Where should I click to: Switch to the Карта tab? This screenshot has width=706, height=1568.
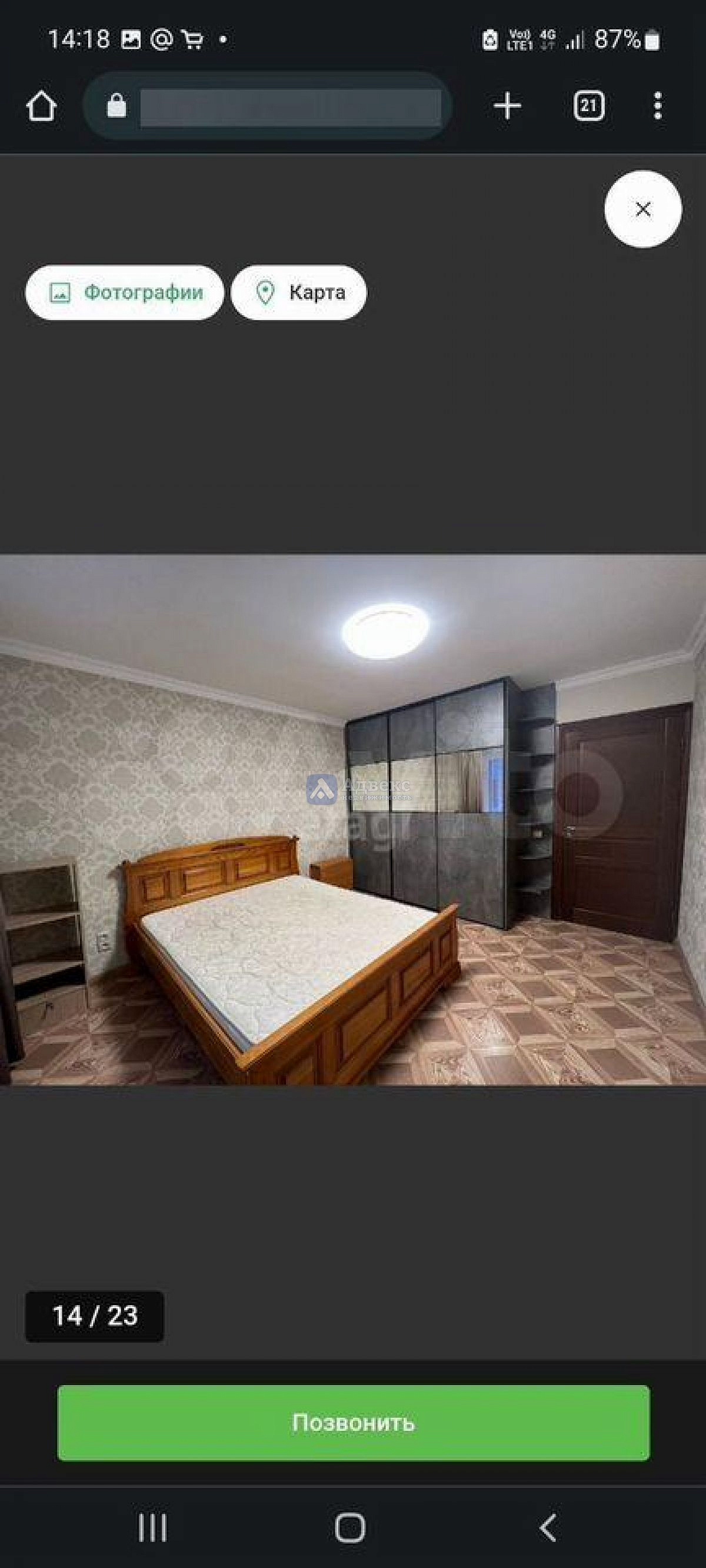point(298,292)
